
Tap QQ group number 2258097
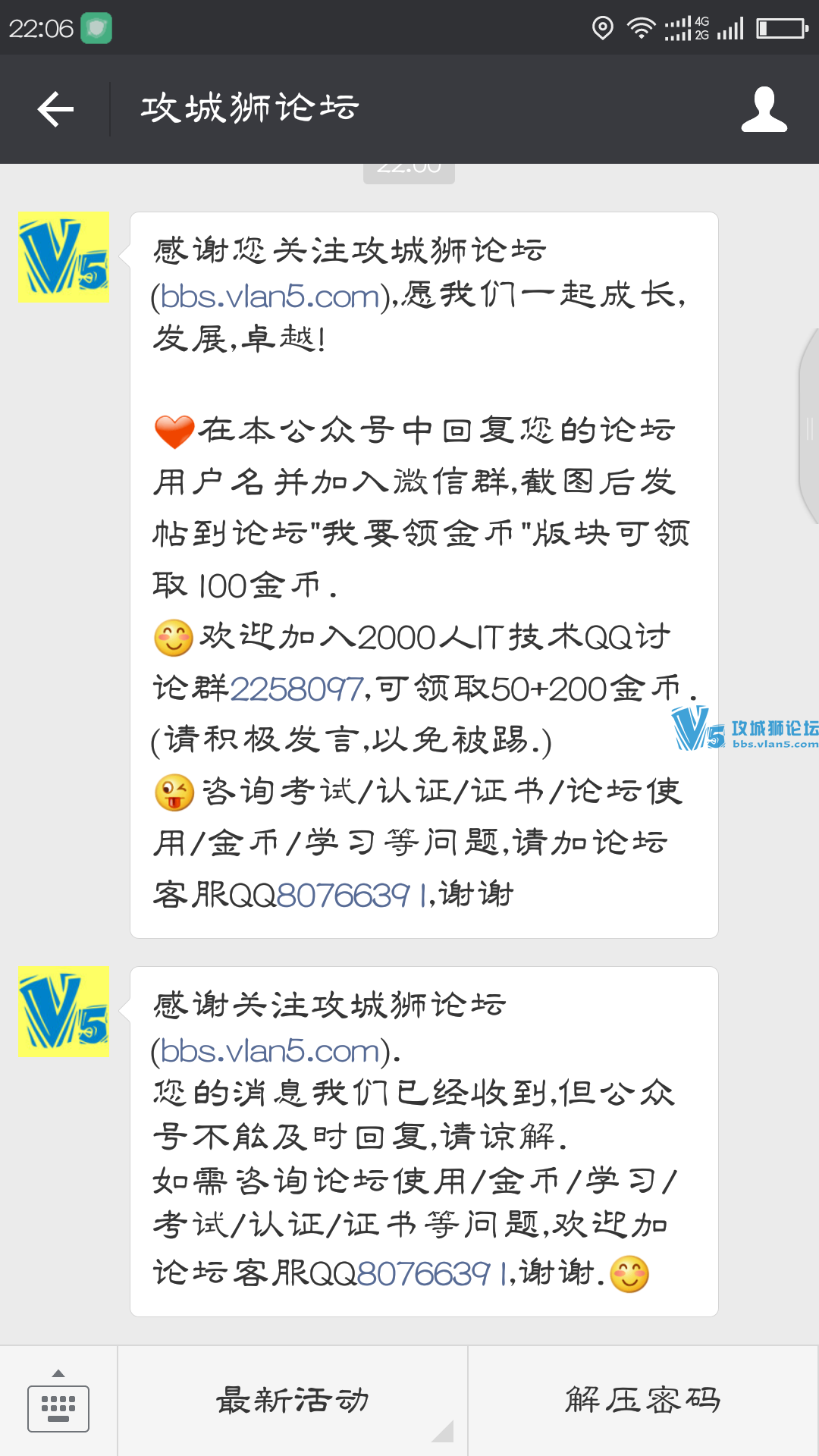pos(297,689)
